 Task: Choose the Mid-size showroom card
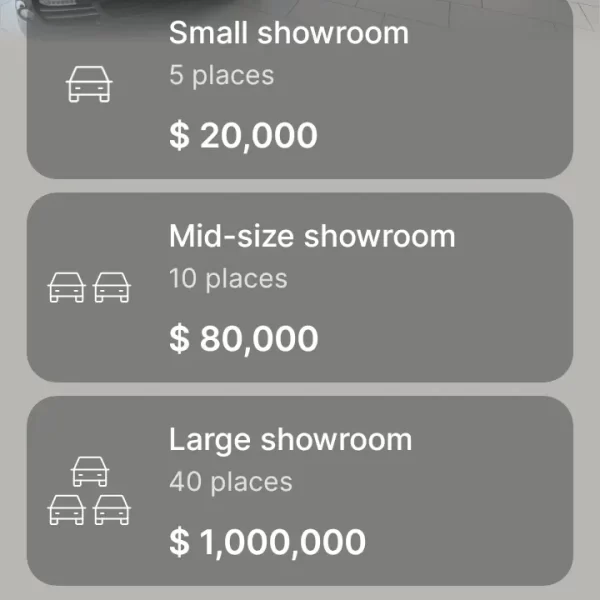[x=300, y=288]
